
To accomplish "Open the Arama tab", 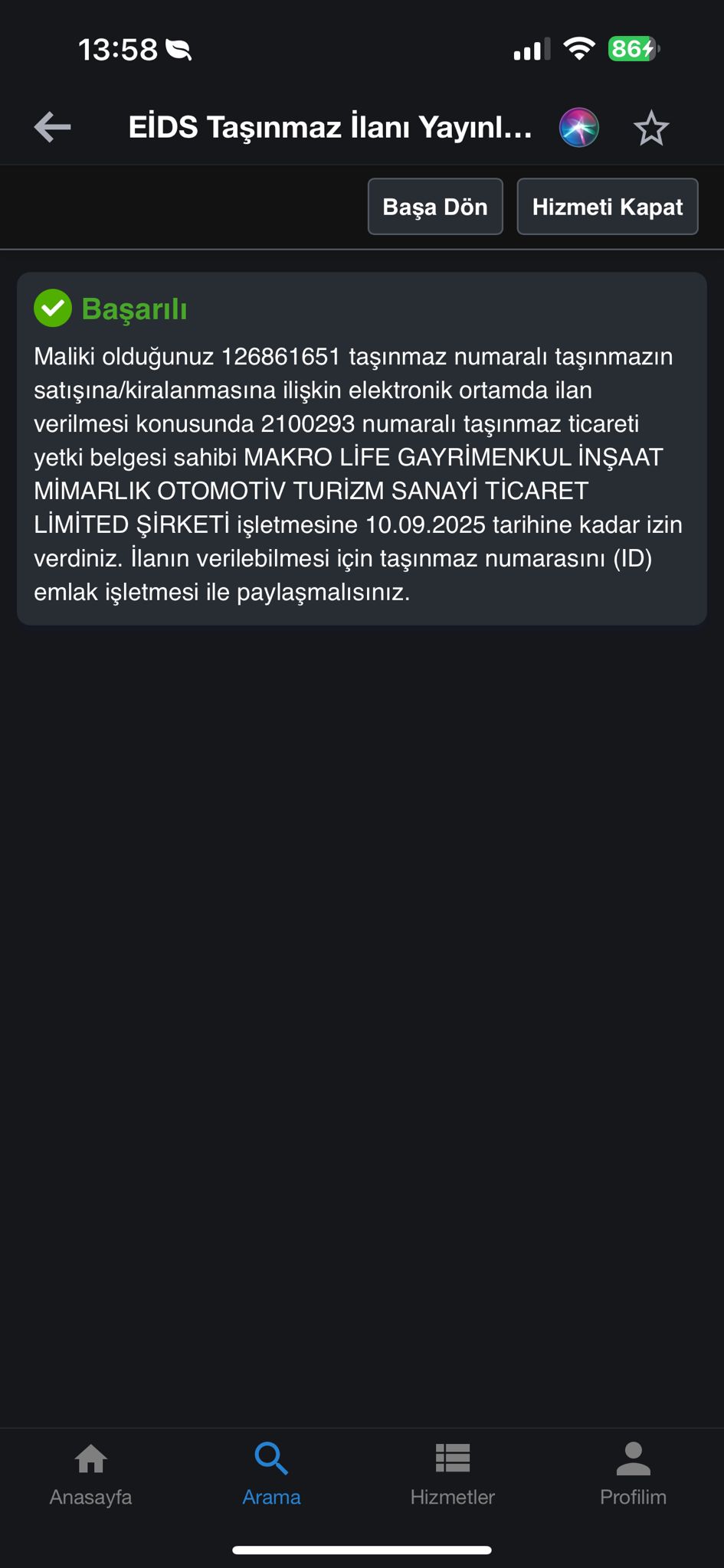I will point(271,1474).
